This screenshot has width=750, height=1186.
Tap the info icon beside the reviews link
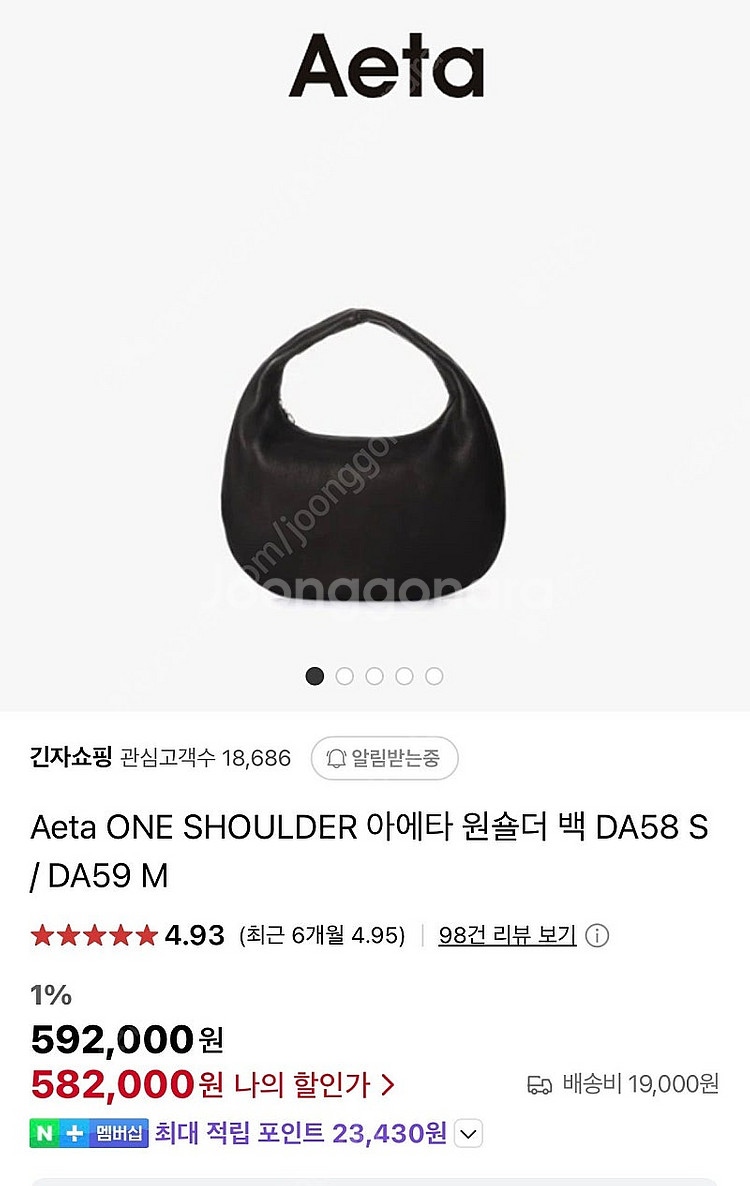tap(597, 936)
